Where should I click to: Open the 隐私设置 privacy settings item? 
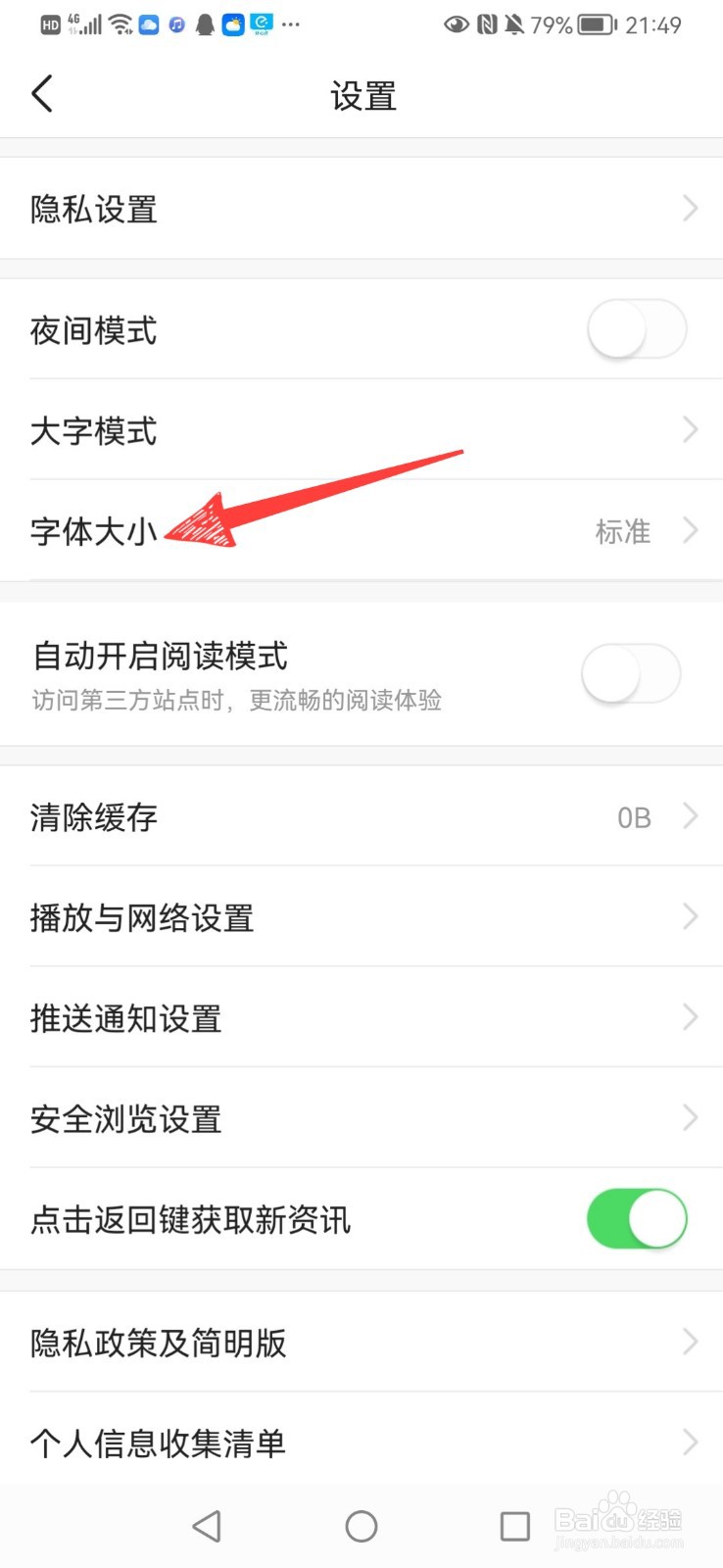pos(361,208)
